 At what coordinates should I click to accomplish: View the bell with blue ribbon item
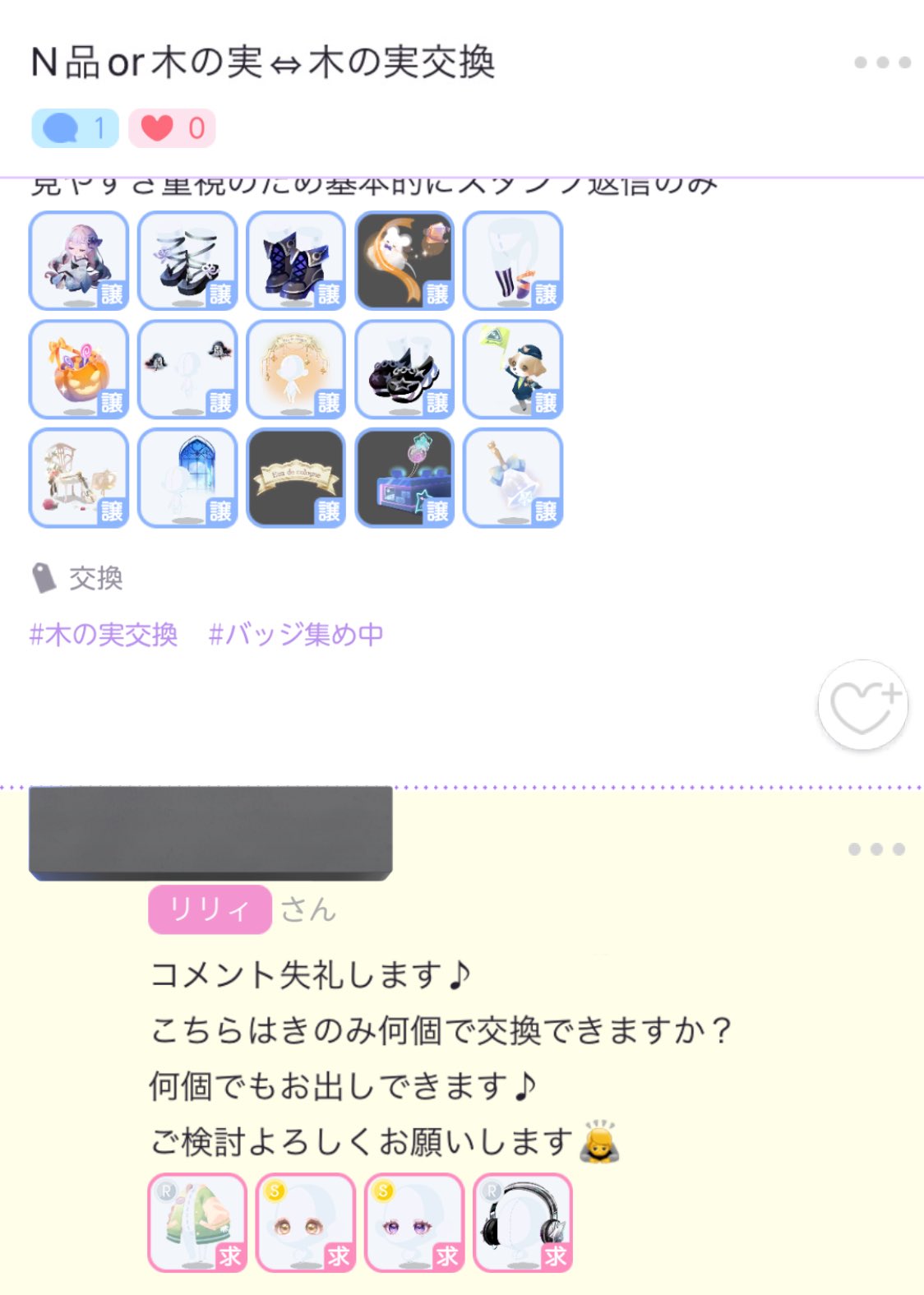click(x=513, y=478)
